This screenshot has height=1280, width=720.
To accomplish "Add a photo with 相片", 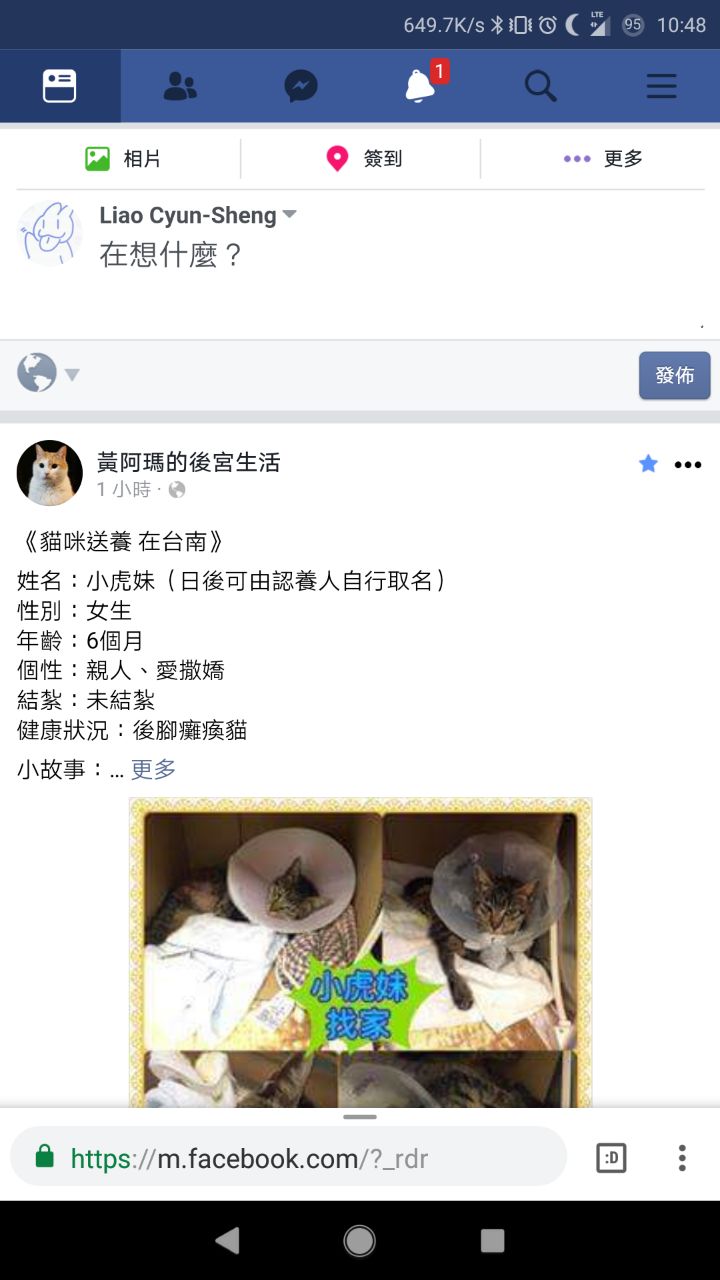I will click(x=122, y=158).
